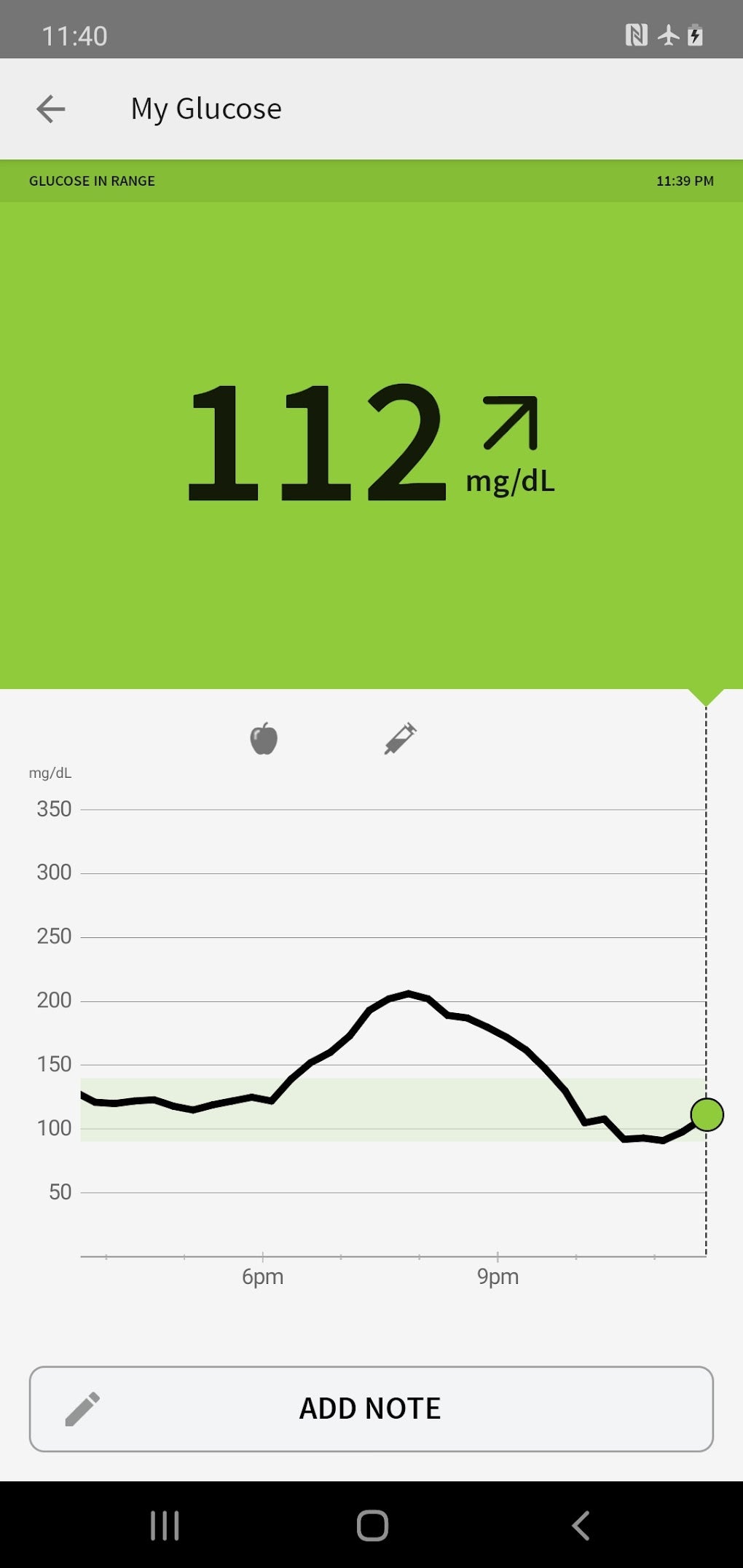The image size is (743, 1568).
Task: Tap the apple food note icon
Action: click(265, 738)
